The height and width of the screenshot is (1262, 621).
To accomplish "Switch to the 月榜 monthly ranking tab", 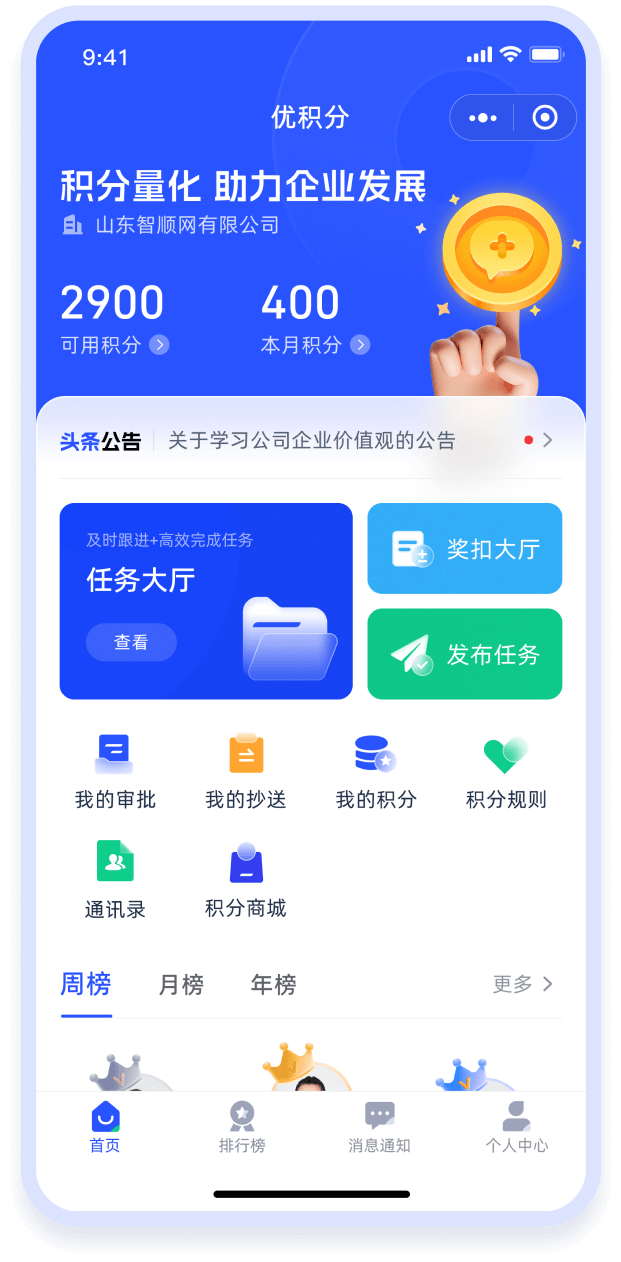I will click(181, 985).
